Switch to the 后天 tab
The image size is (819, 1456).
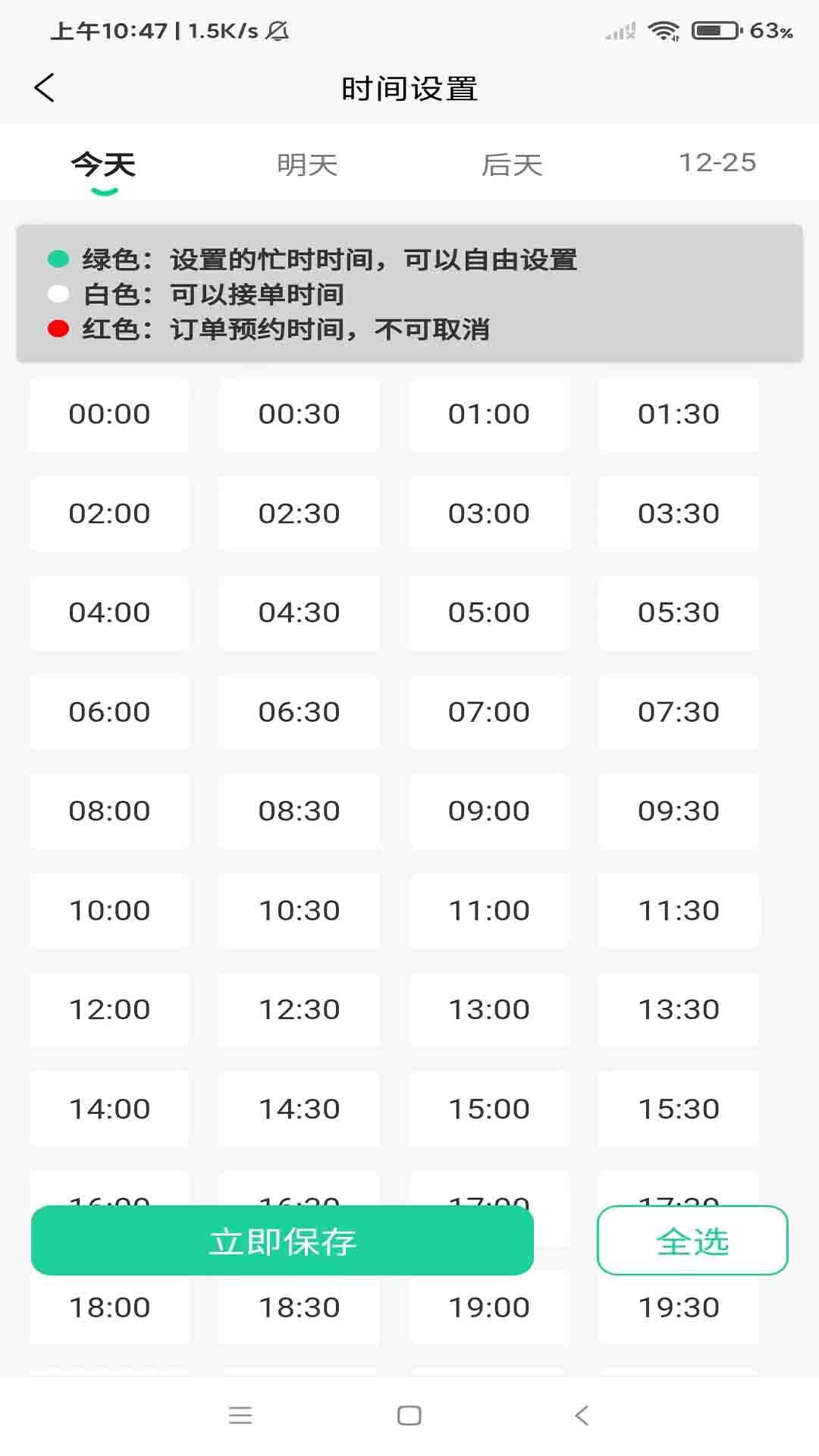click(x=513, y=163)
